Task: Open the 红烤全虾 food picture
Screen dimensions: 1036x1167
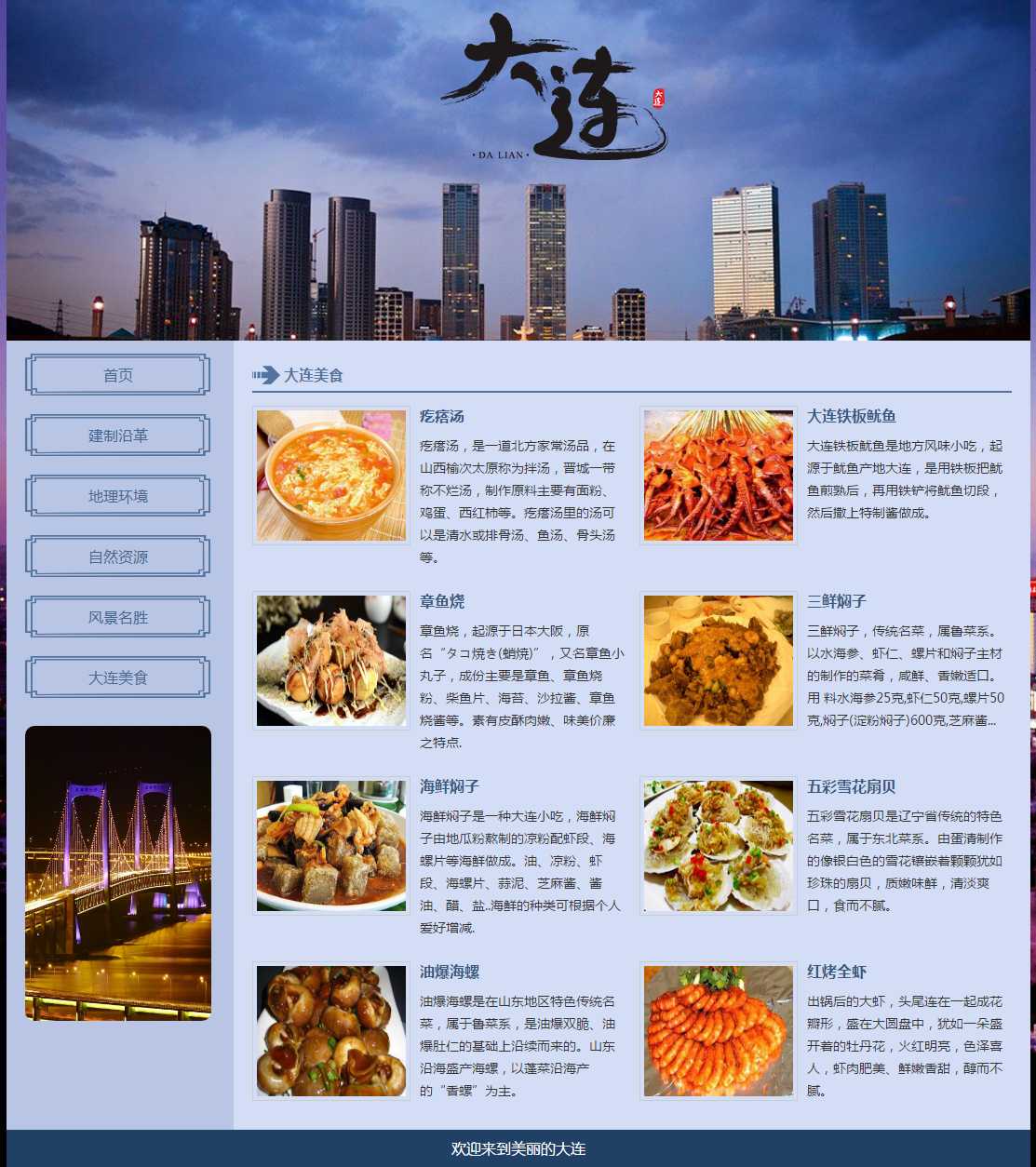Action: (x=719, y=1031)
